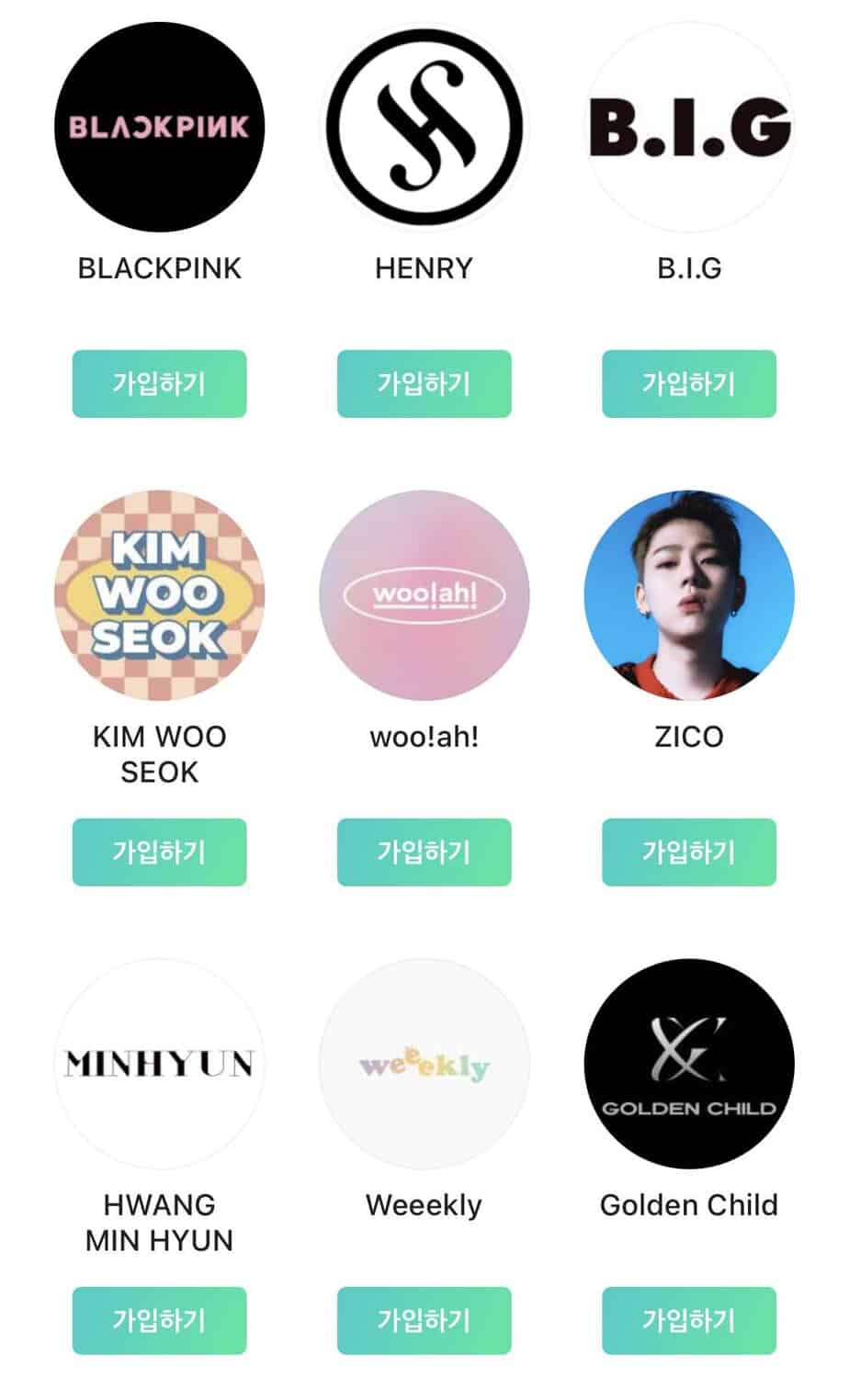Join ZICO's community
The height and width of the screenshot is (1400, 849).
[x=688, y=852]
